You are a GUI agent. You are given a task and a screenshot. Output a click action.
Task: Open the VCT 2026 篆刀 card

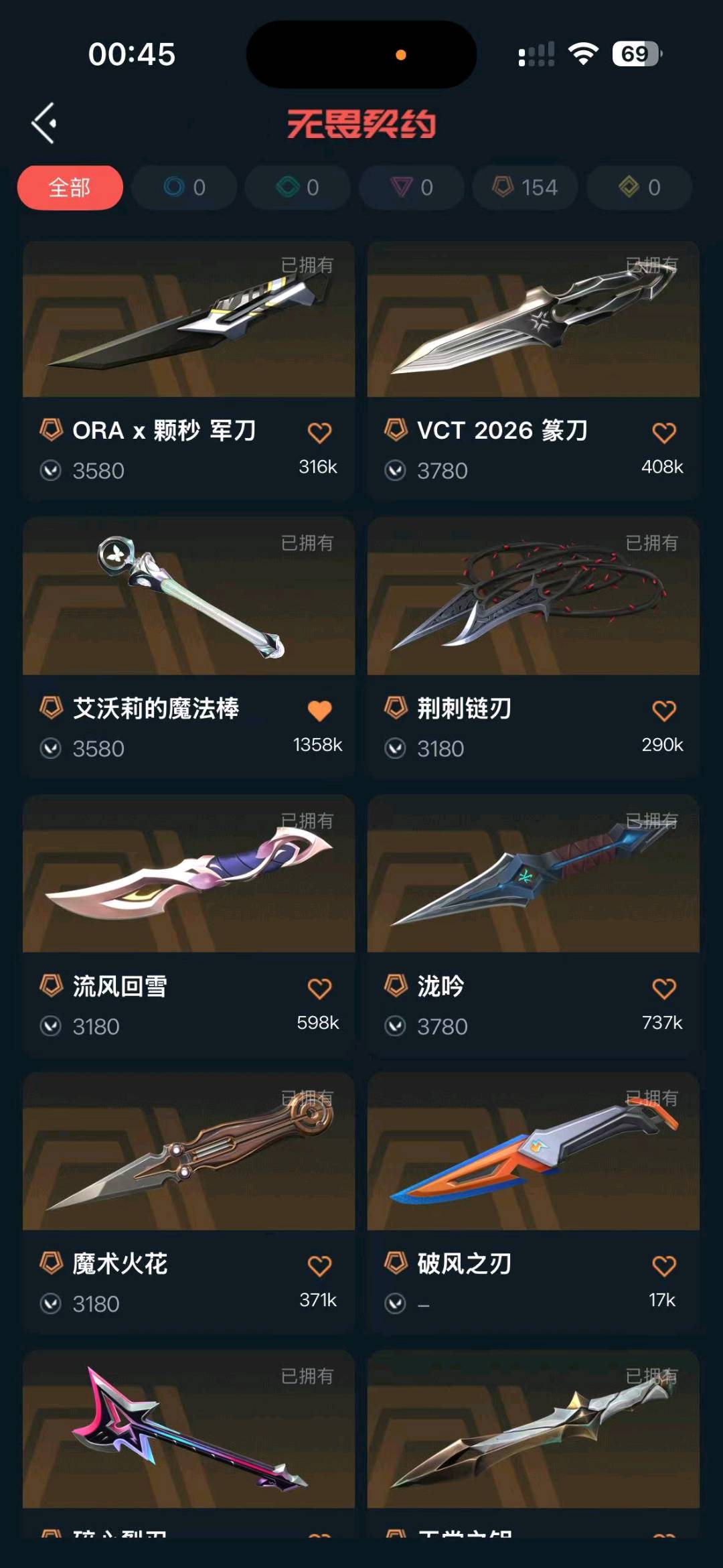click(x=534, y=371)
